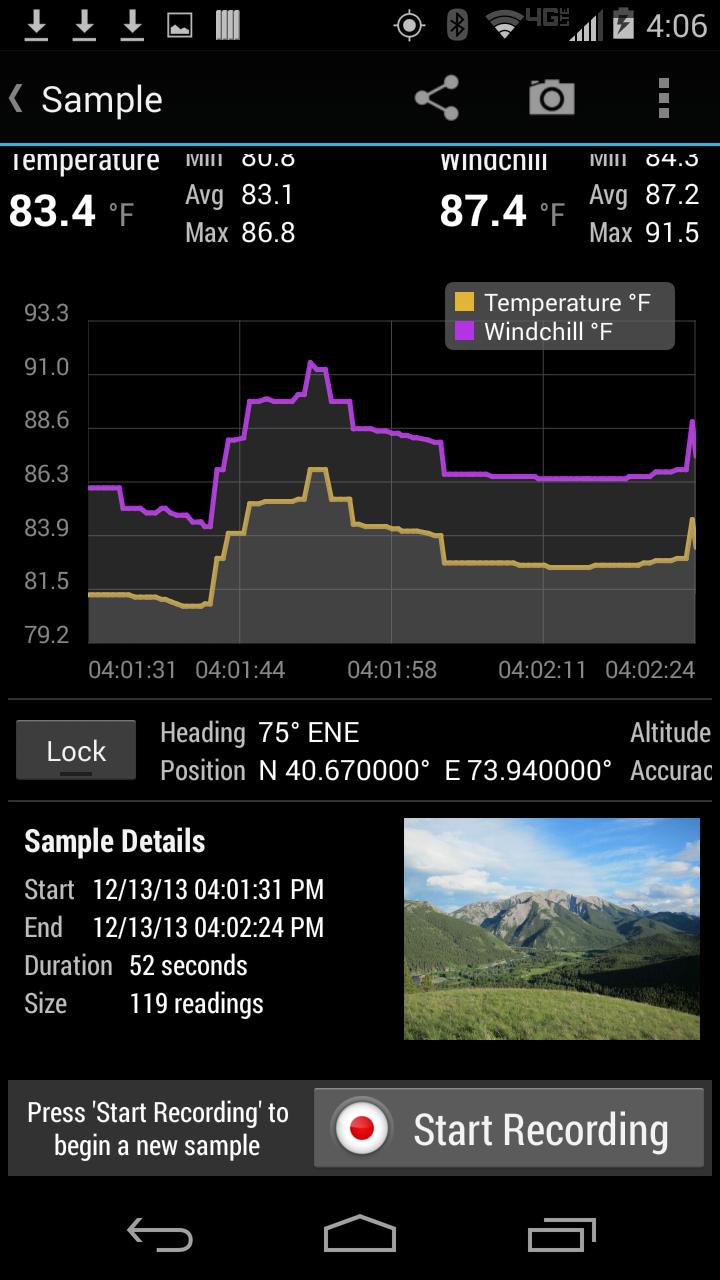
Task: Go back using the Sample chevron
Action: (x=18, y=99)
